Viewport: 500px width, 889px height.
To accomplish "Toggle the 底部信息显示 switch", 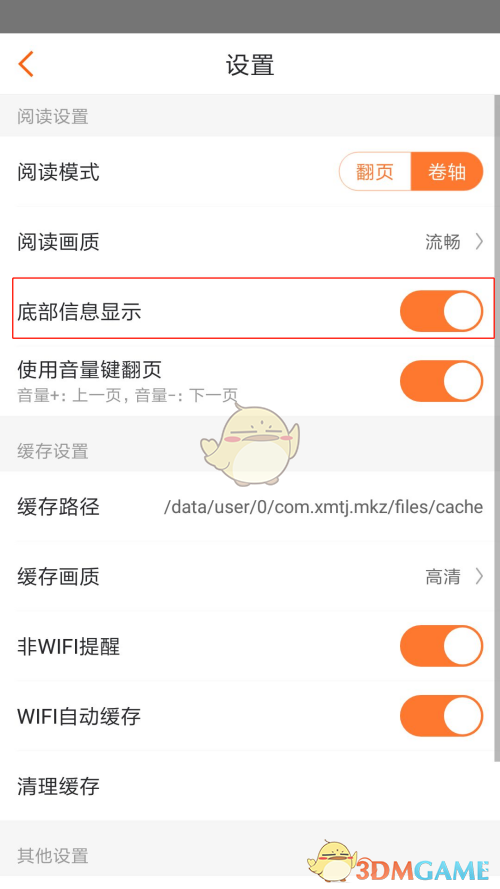I will [x=441, y=311].
